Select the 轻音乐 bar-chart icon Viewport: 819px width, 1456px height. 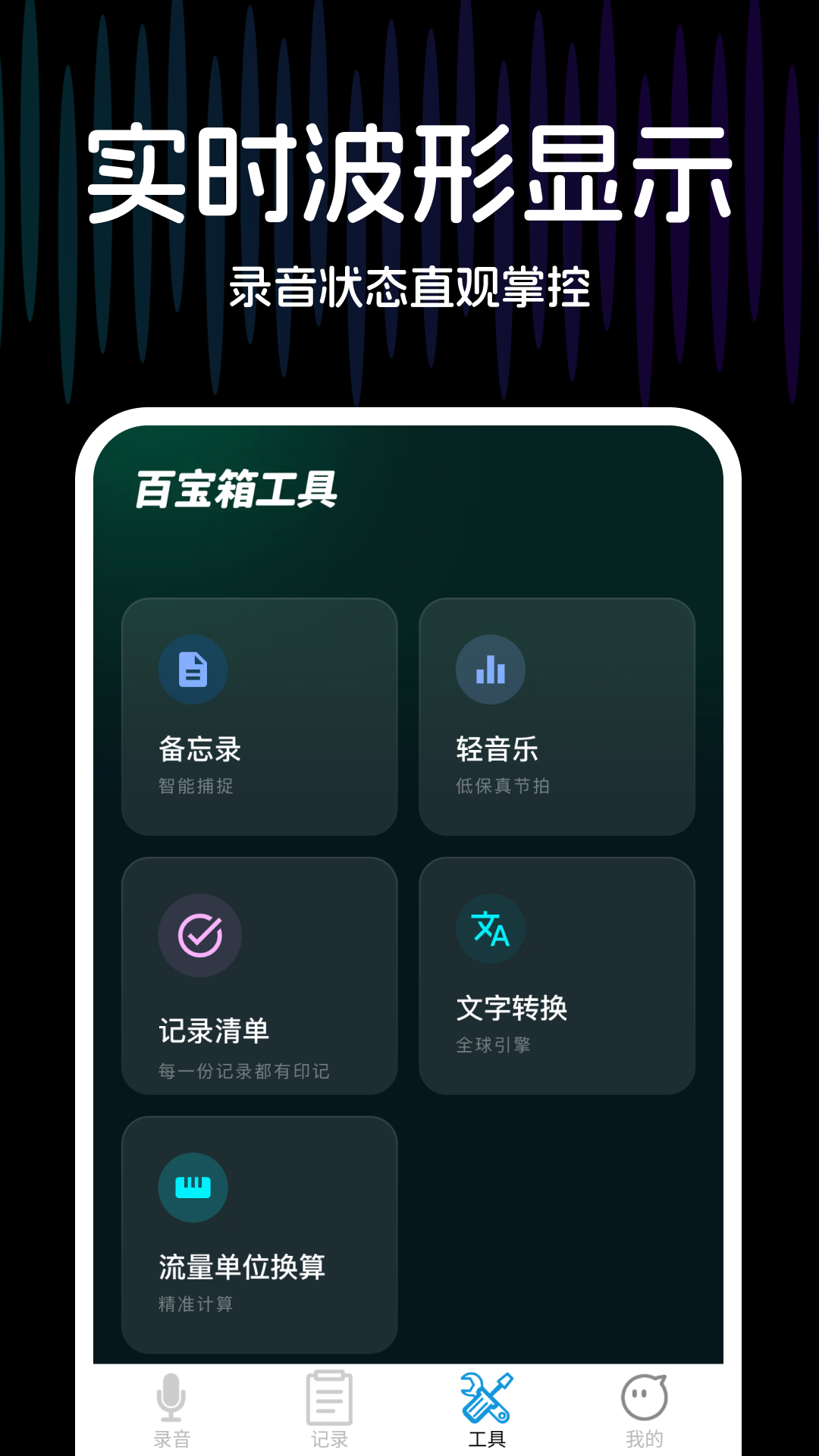(489, 669)
